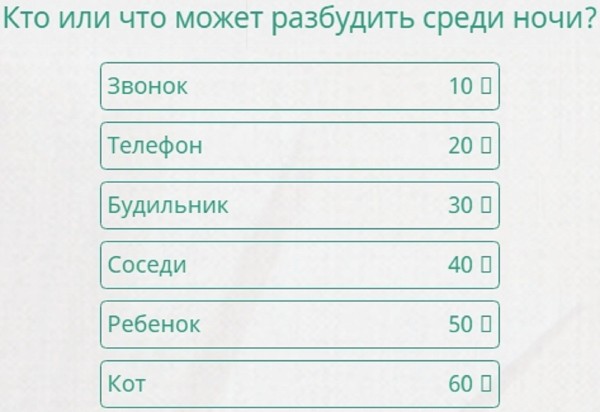Tap the Будильник answer row
This screenshot has width=600, height=412.
pyautogui.click(x=300, y=206)
